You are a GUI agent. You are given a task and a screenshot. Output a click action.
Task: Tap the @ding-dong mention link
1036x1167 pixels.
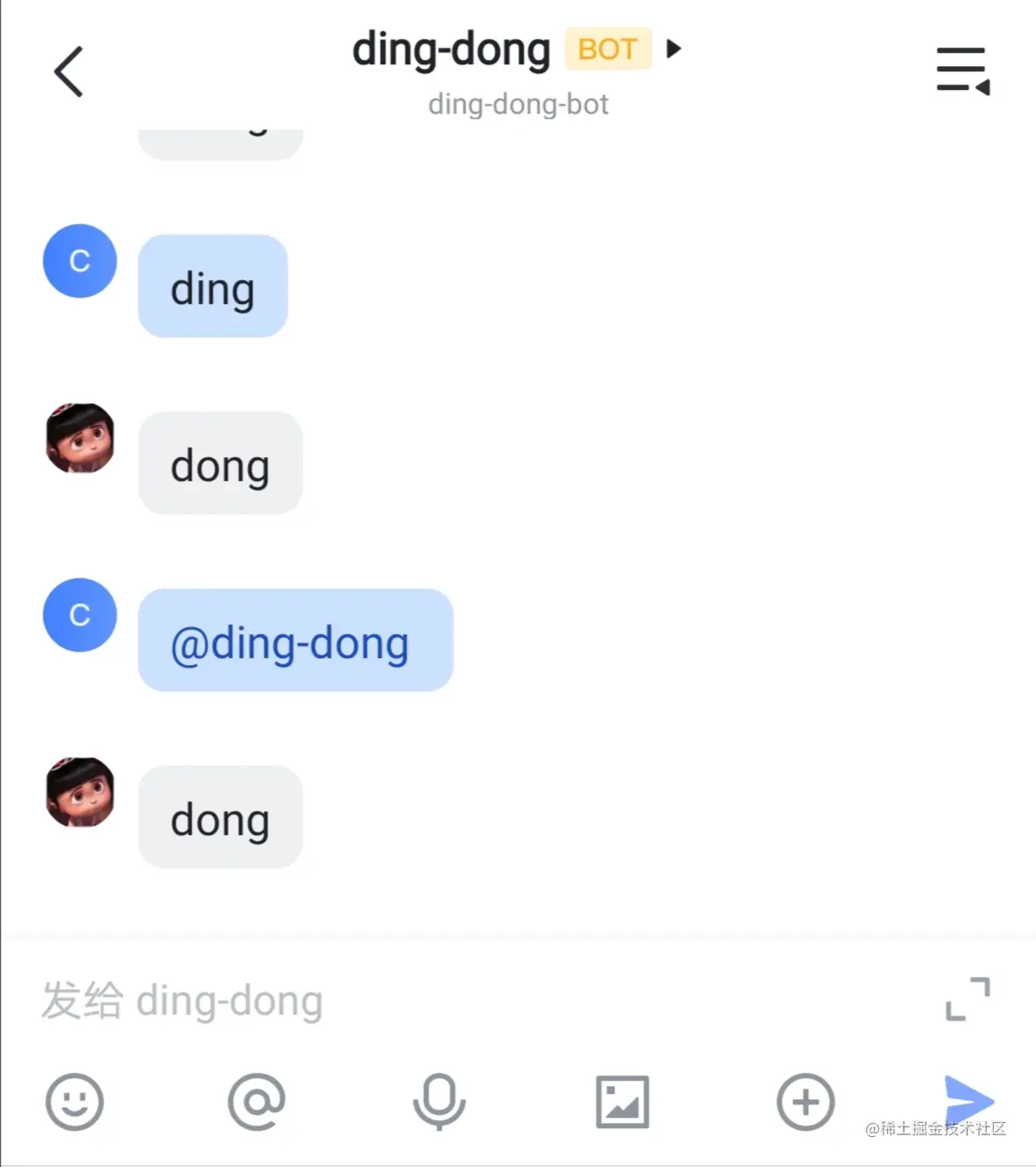tap(290, 643)
